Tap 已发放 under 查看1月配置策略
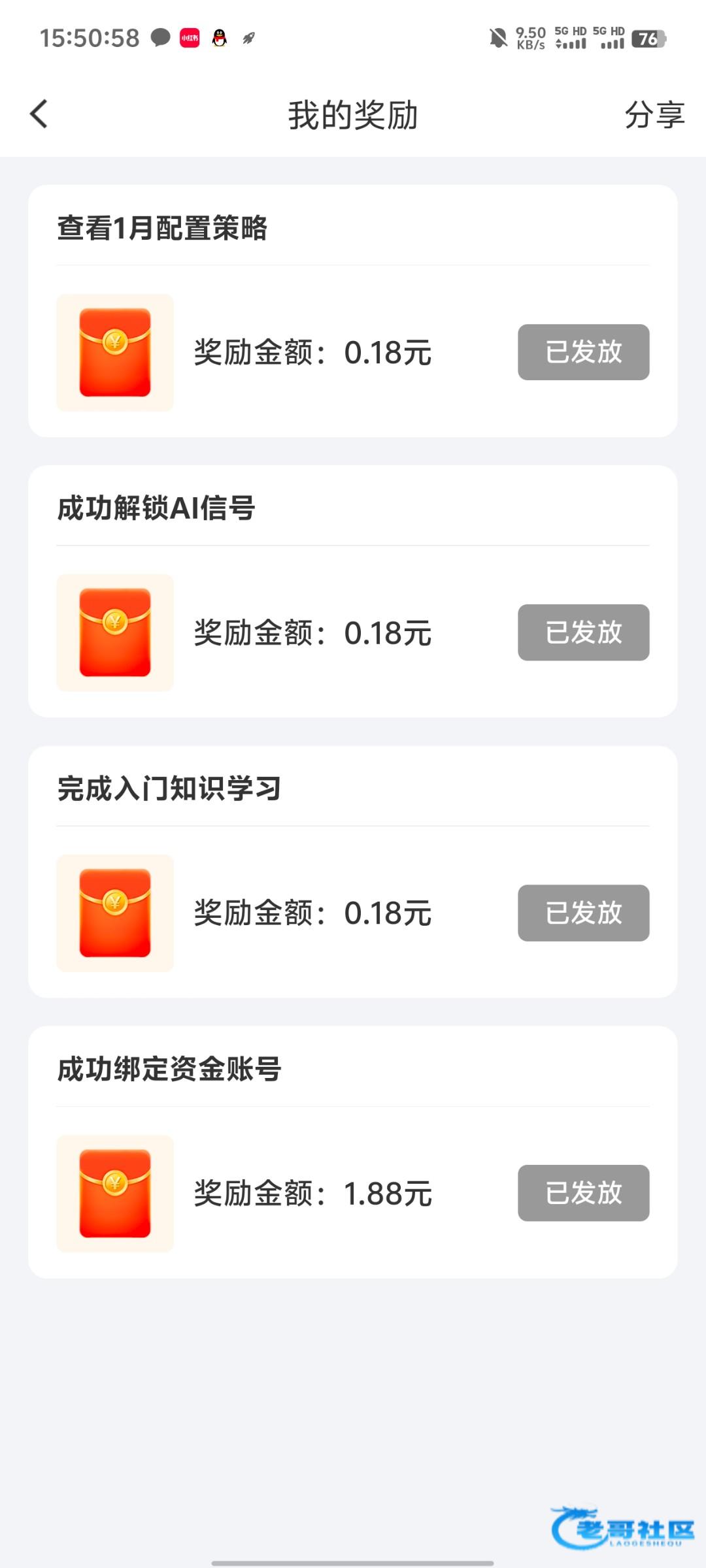Screen dimensions: 706x1568 584,352
